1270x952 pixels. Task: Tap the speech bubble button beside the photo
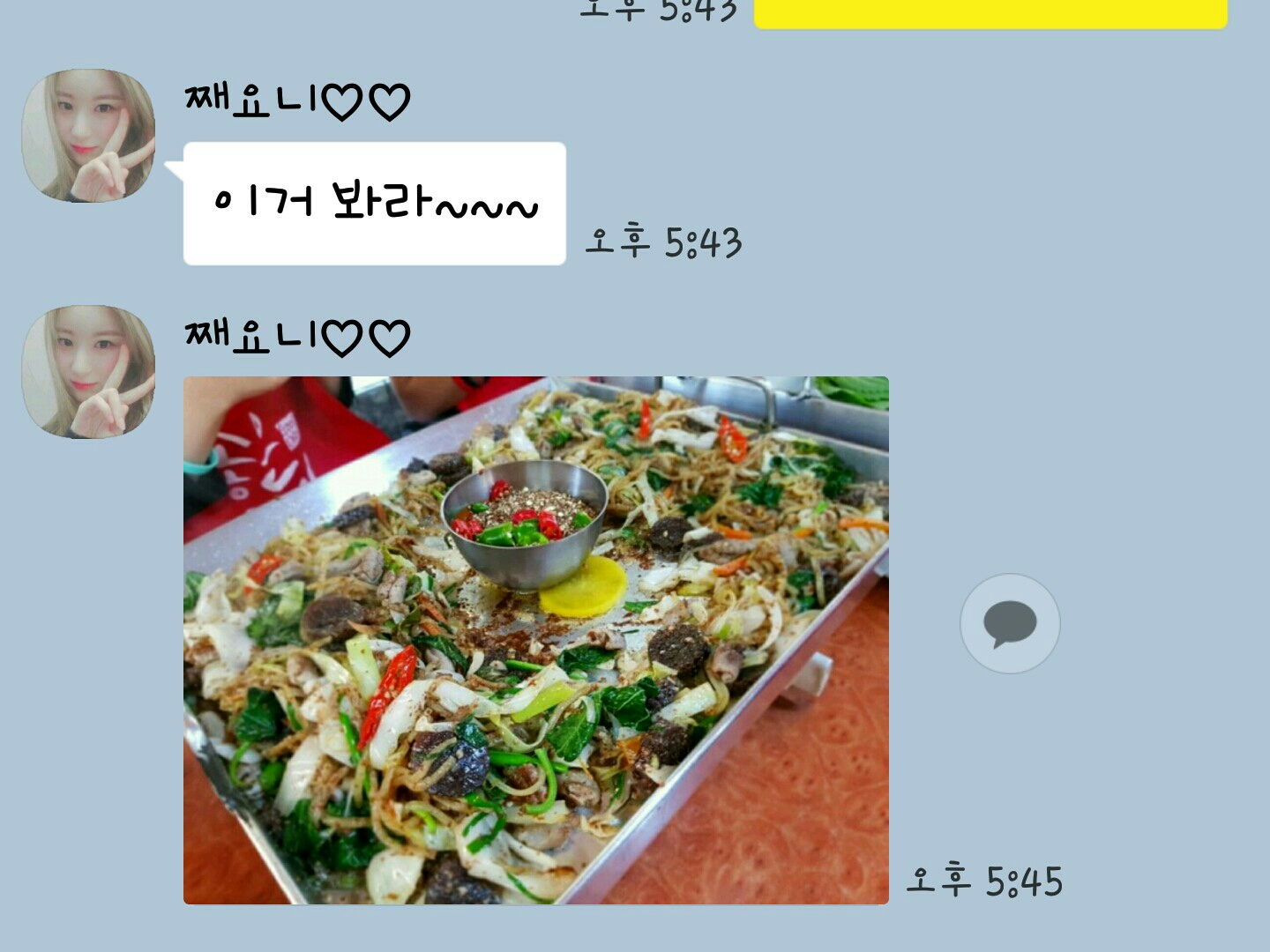(1010, 624)
